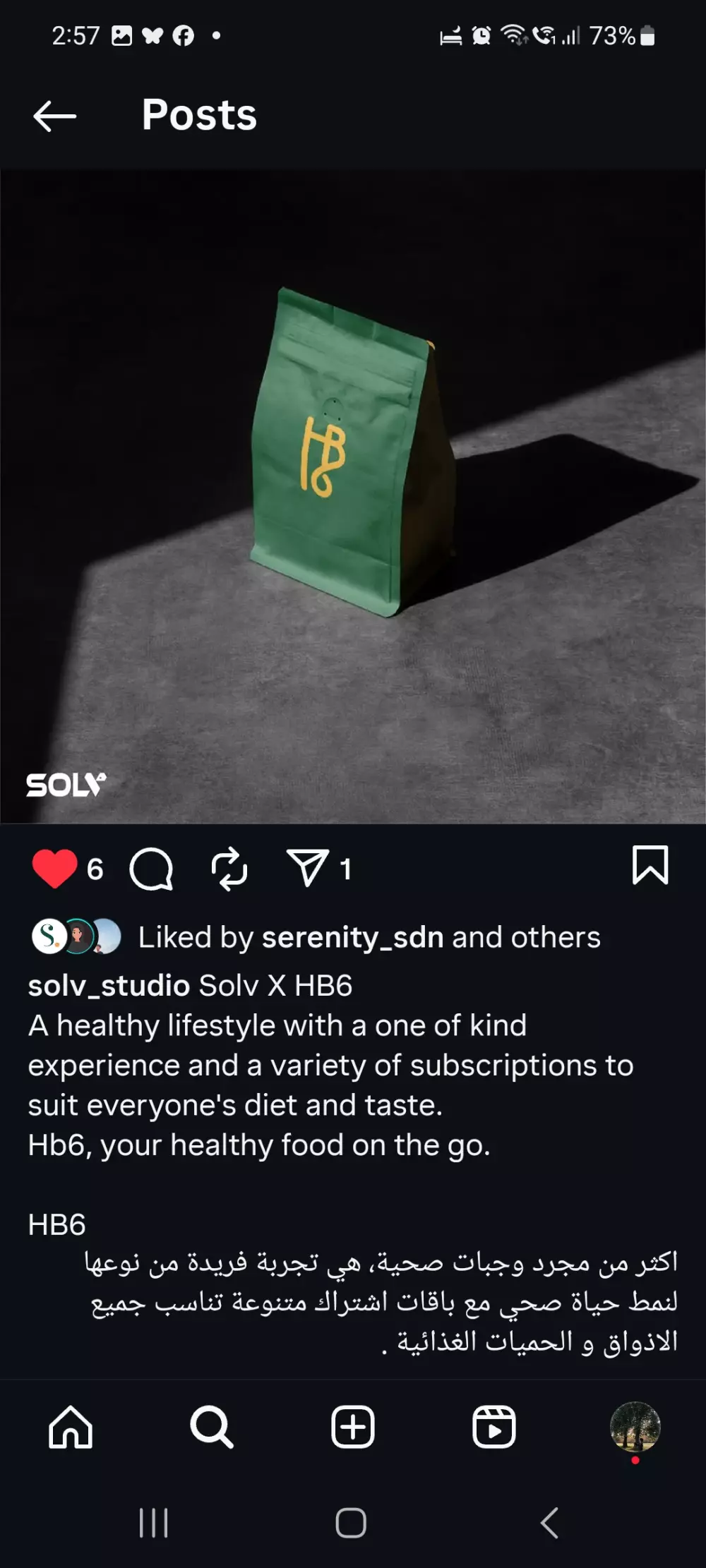Create a new post with plus
Viewport: 706px width, 1568px height.
click(x=352, y=1427)
